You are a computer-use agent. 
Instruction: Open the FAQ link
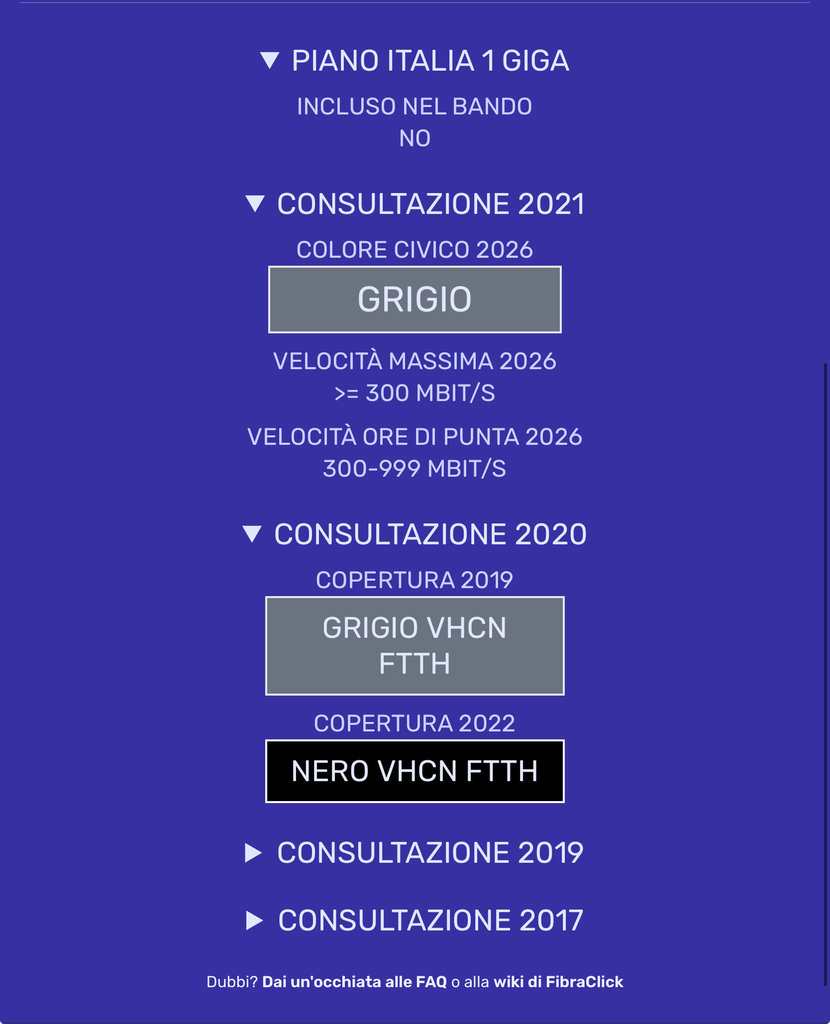[354, 982]
